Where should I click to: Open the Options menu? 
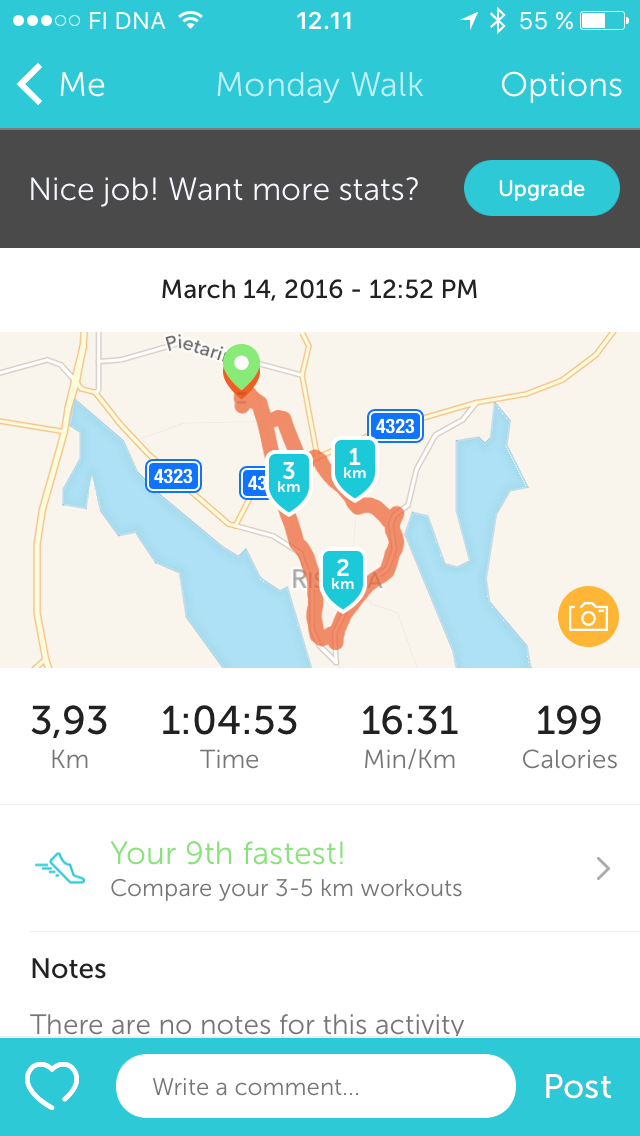561,85
